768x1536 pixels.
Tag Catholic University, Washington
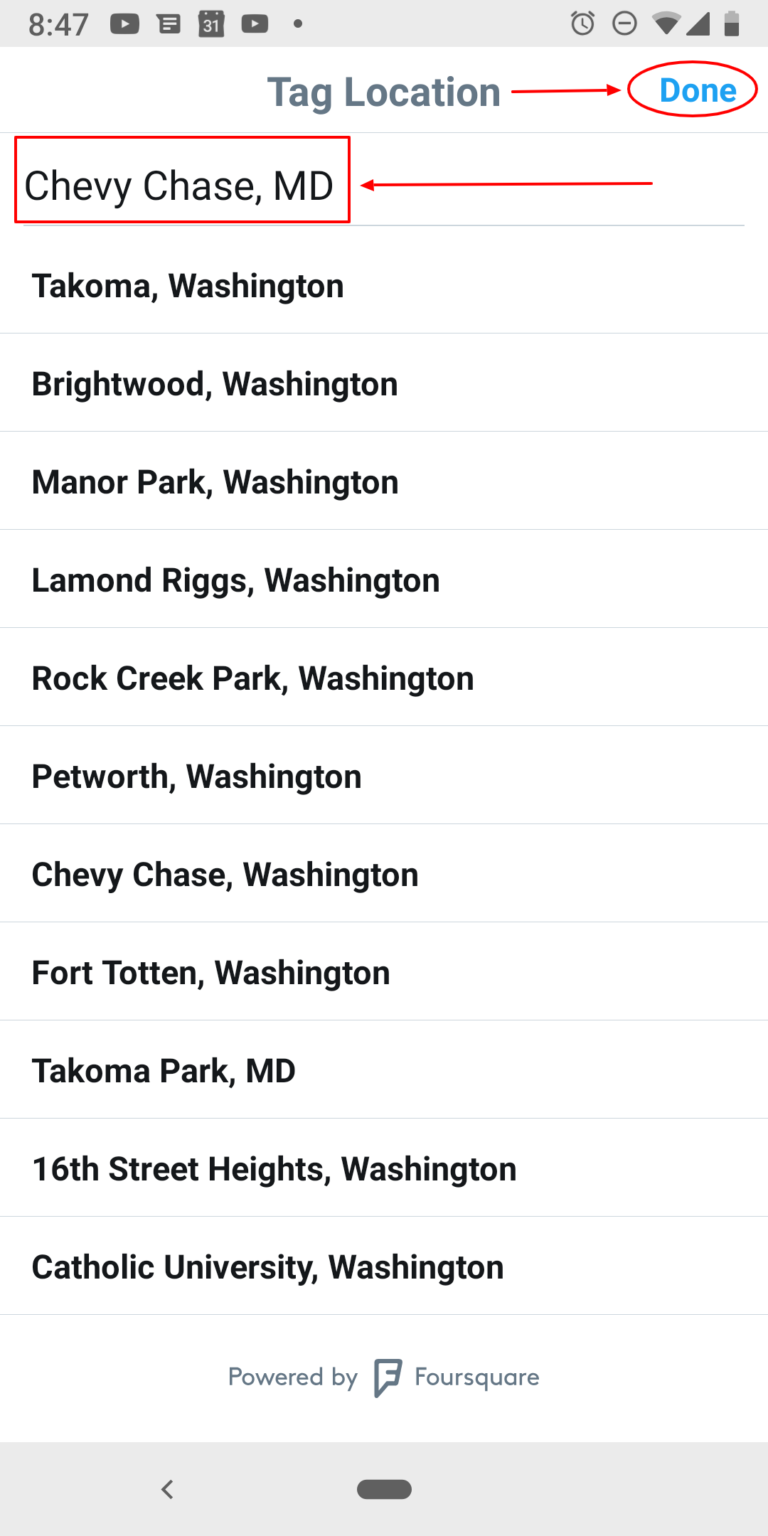coord(384,1266)
